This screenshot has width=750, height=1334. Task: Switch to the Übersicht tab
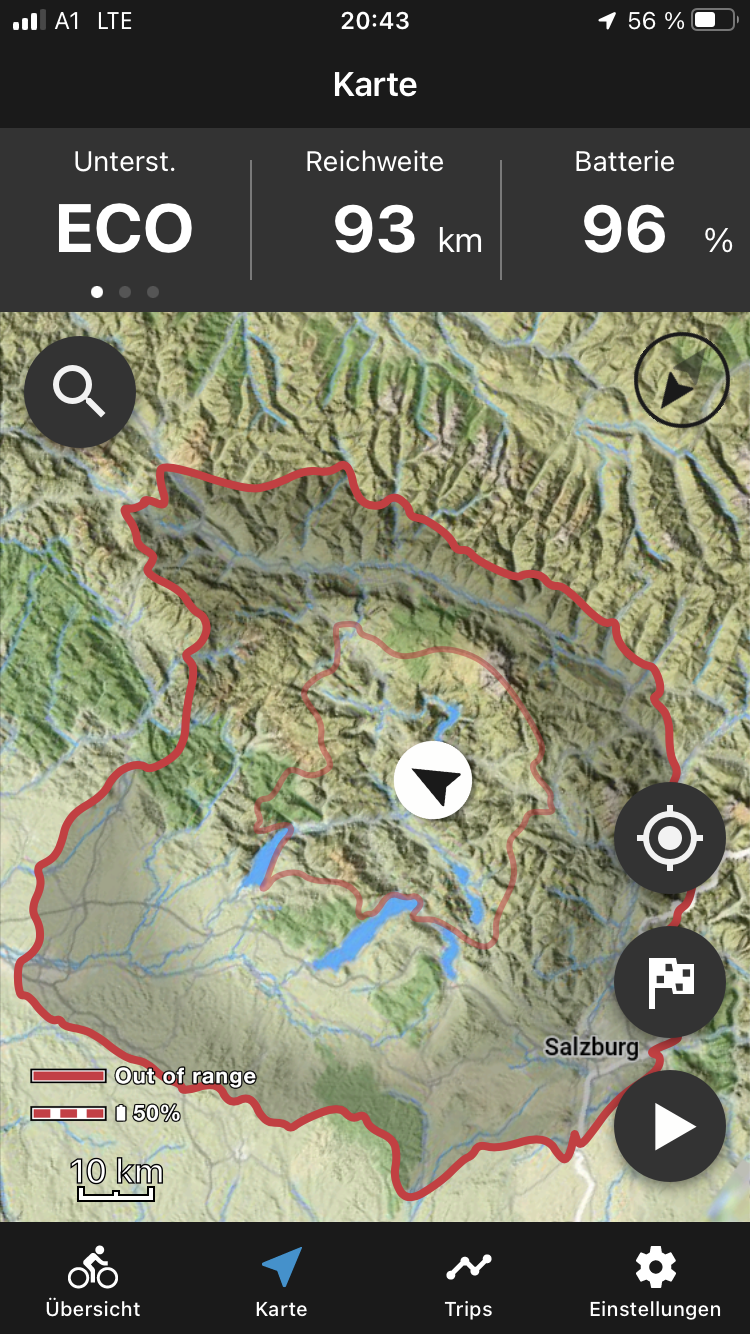(93, 1282)
